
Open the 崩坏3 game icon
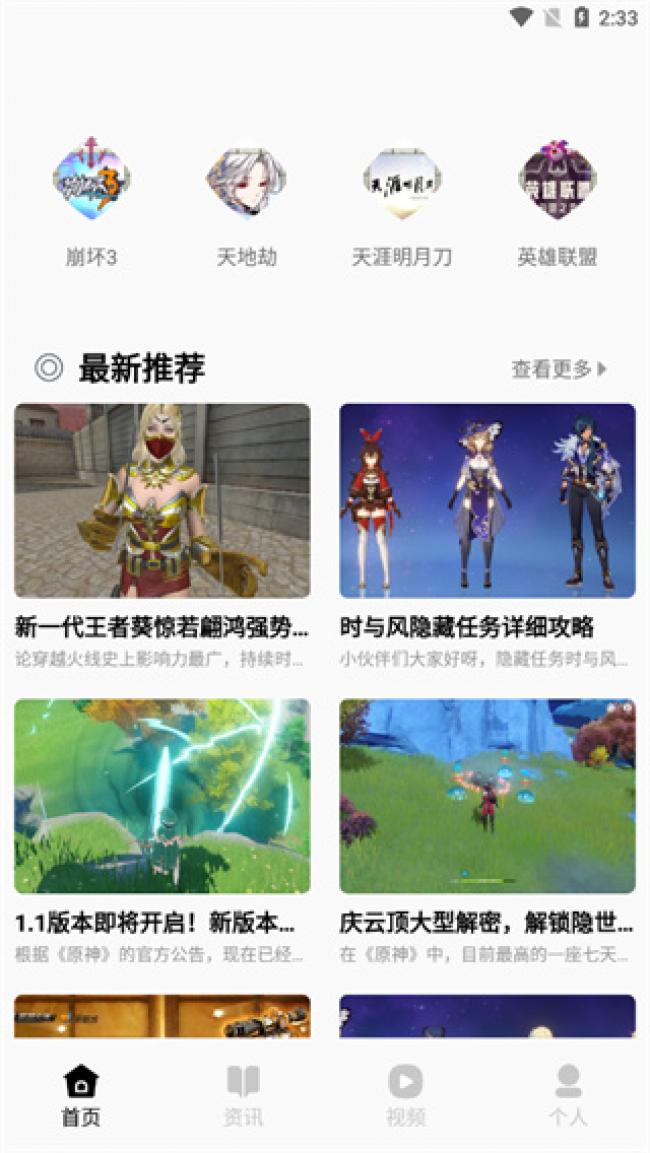point(91,183)
